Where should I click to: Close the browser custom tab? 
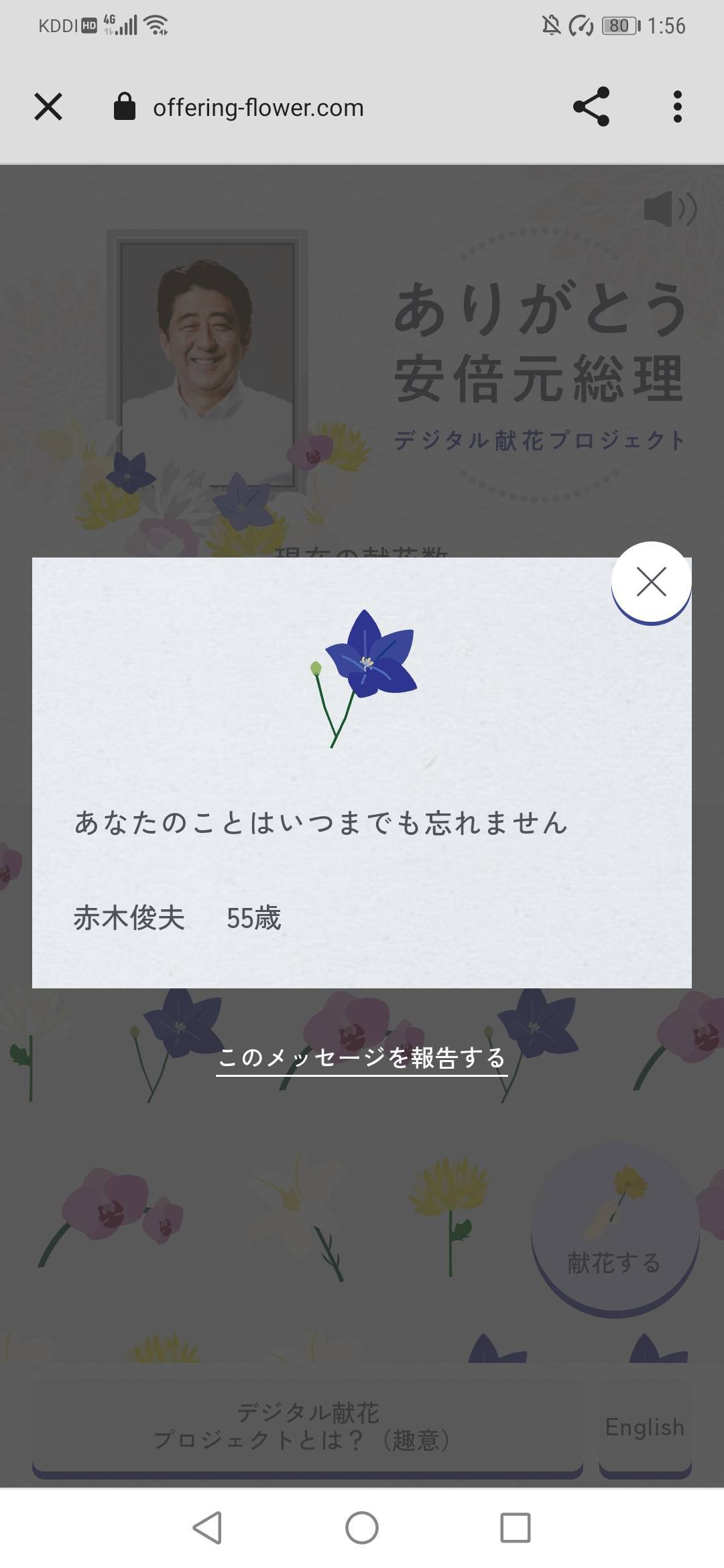click(48, 107)
